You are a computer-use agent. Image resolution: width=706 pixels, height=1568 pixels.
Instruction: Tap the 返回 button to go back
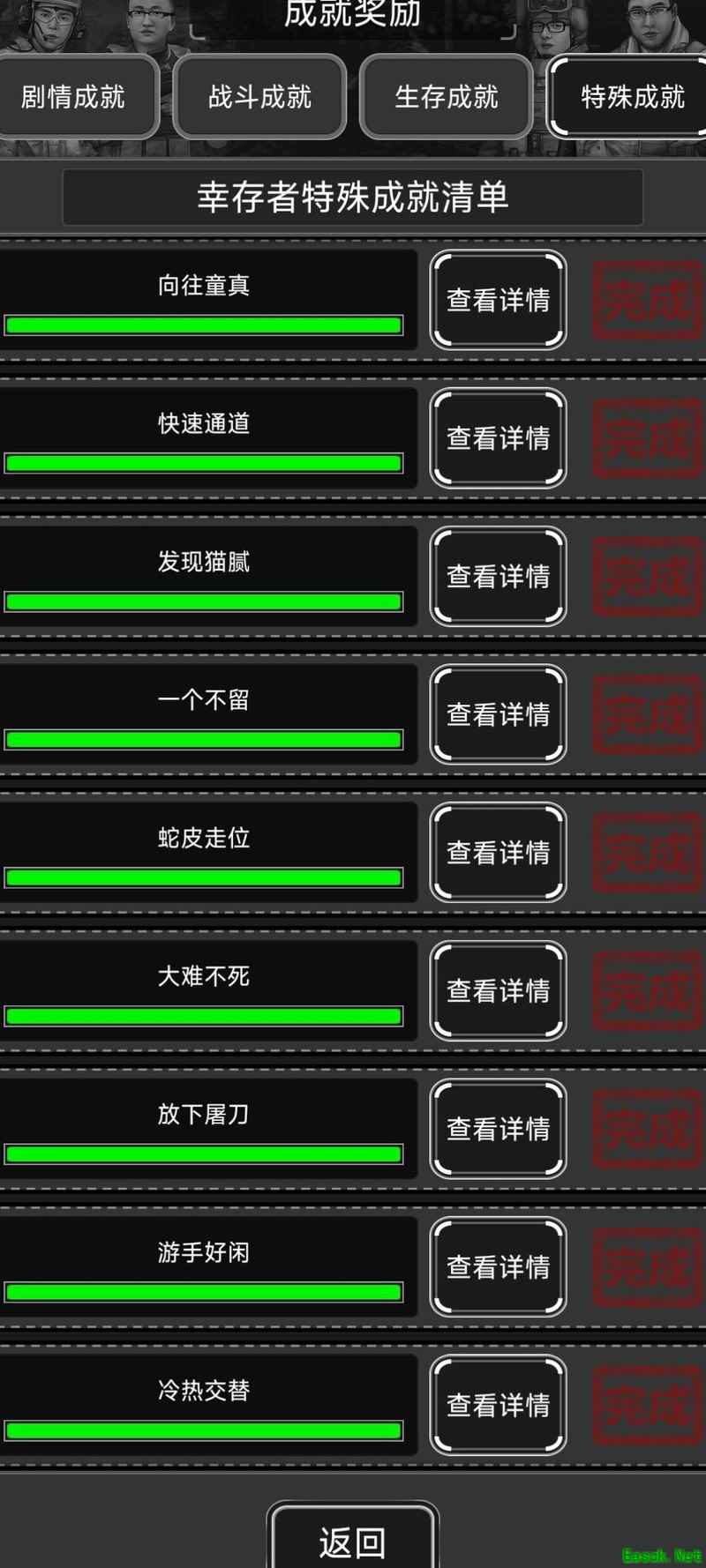(352, 1542)
